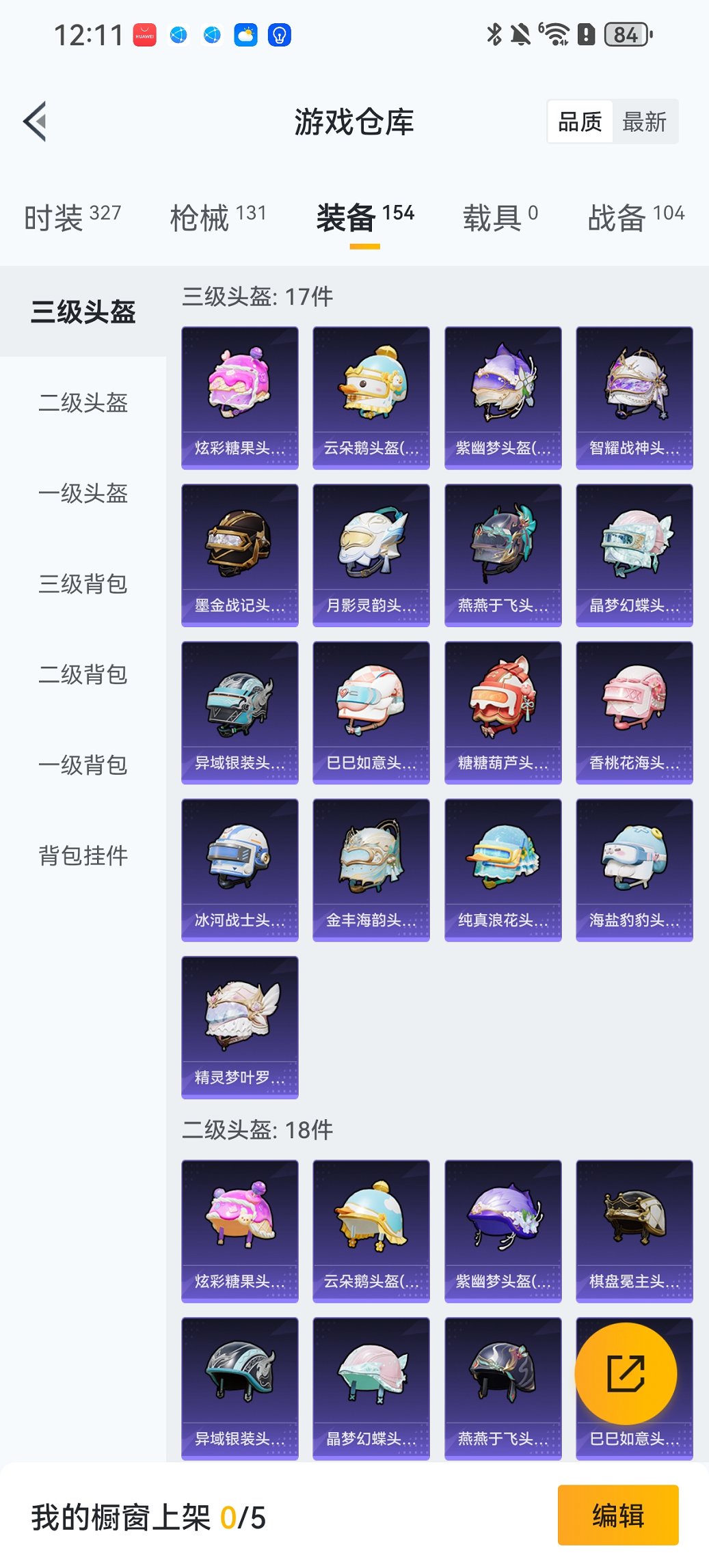Select 二级头盔 in the side list

click(83, 402)
